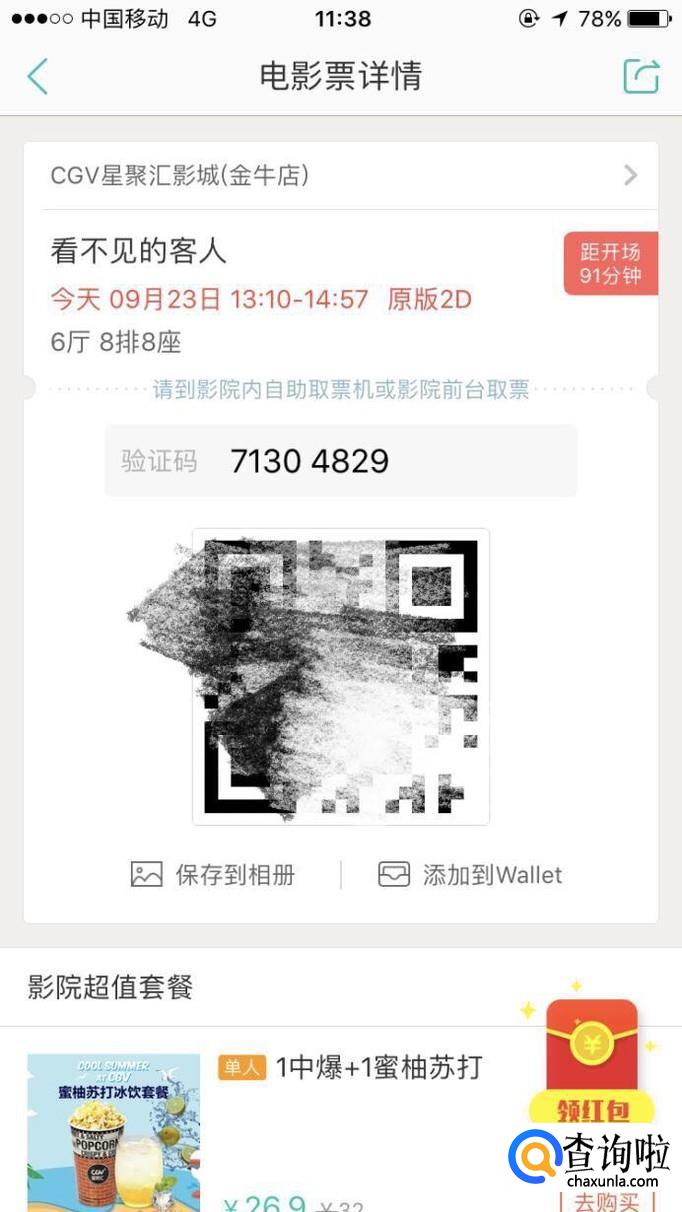
Task: Go back from the movie ticket details
Action: coord(37,76)
